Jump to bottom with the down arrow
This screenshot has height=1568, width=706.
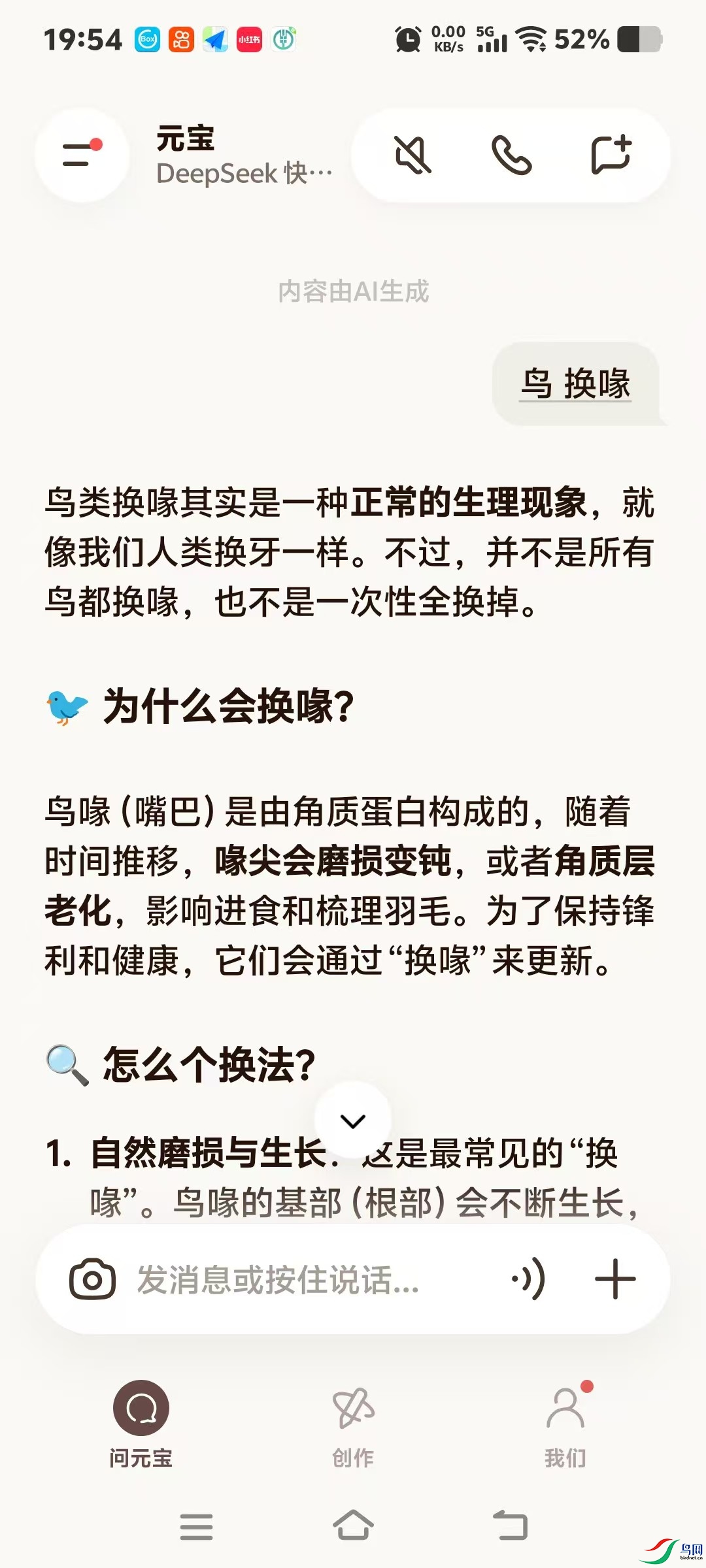[353, 1120]
